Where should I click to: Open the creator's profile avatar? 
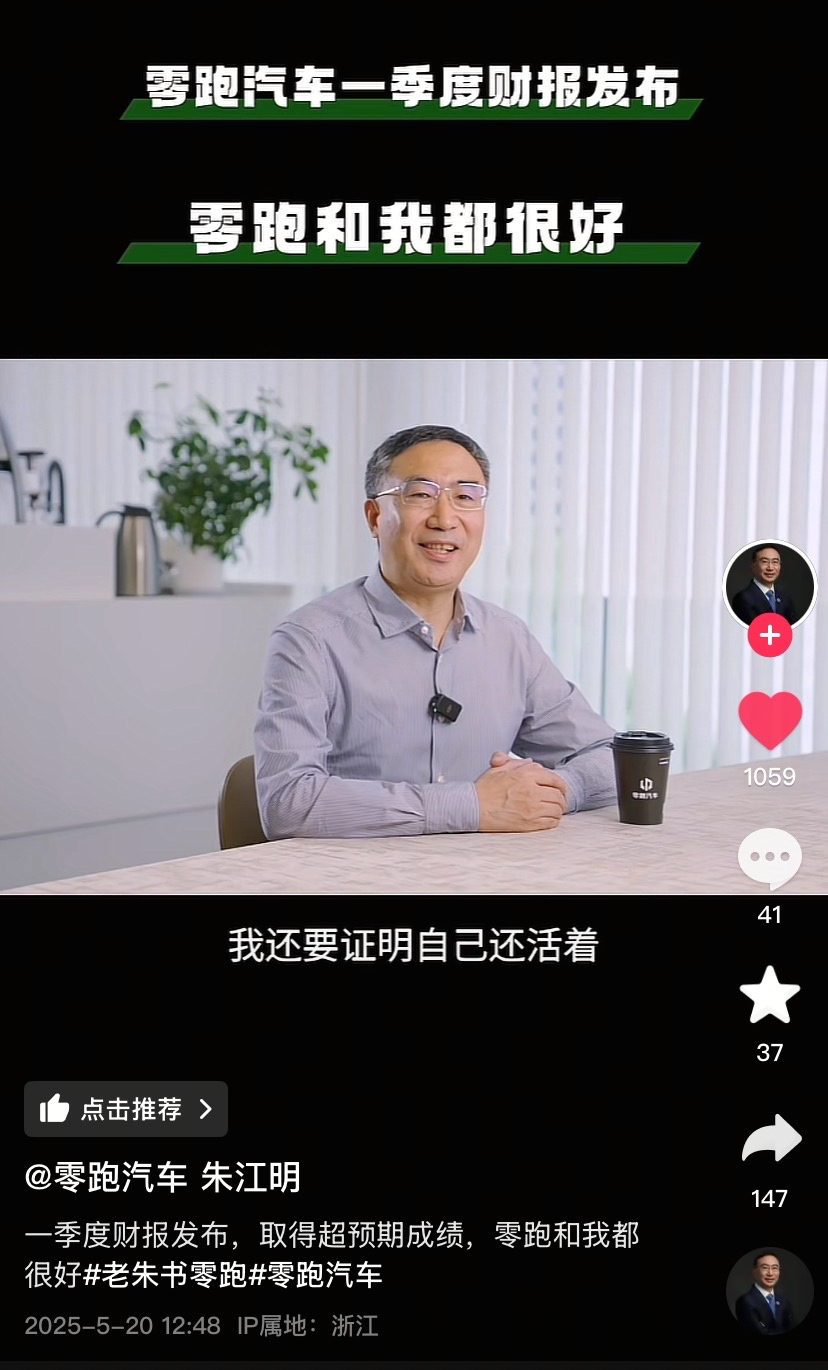pos(769,587)
